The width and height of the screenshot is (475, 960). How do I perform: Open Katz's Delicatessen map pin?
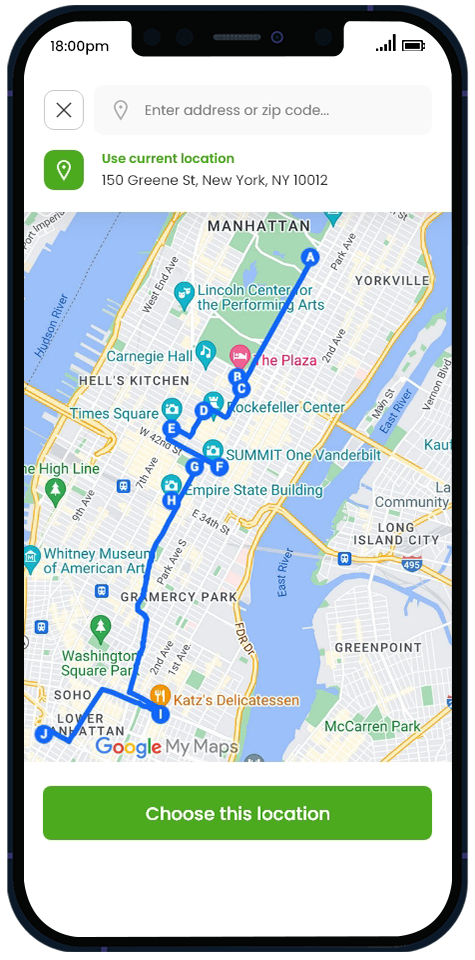pos(160,695)
